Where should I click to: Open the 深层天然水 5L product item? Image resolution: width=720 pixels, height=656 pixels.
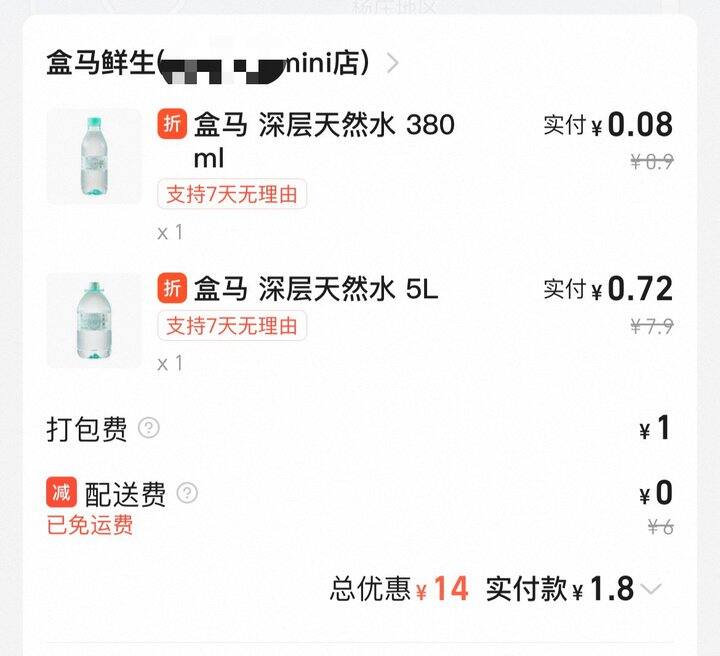point(315,290)
